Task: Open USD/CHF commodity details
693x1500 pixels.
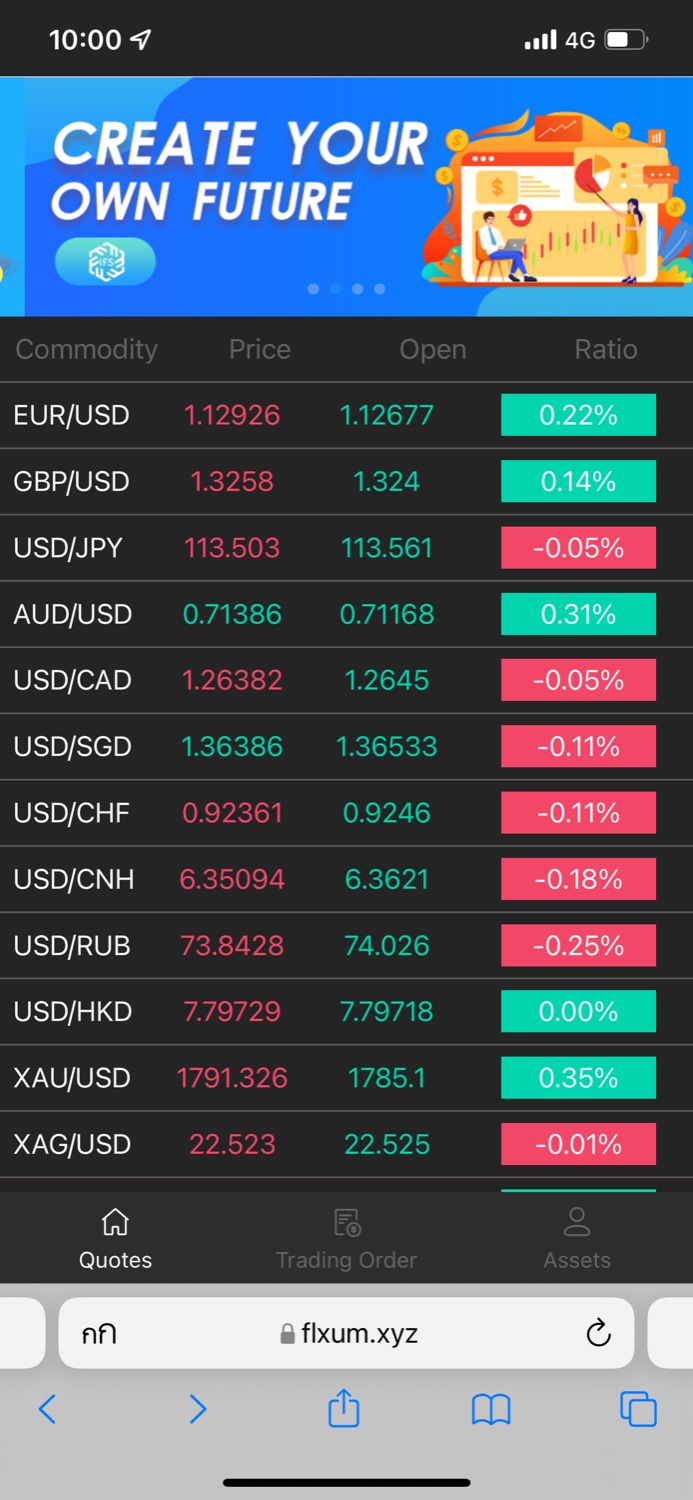Action: point(72,813)
